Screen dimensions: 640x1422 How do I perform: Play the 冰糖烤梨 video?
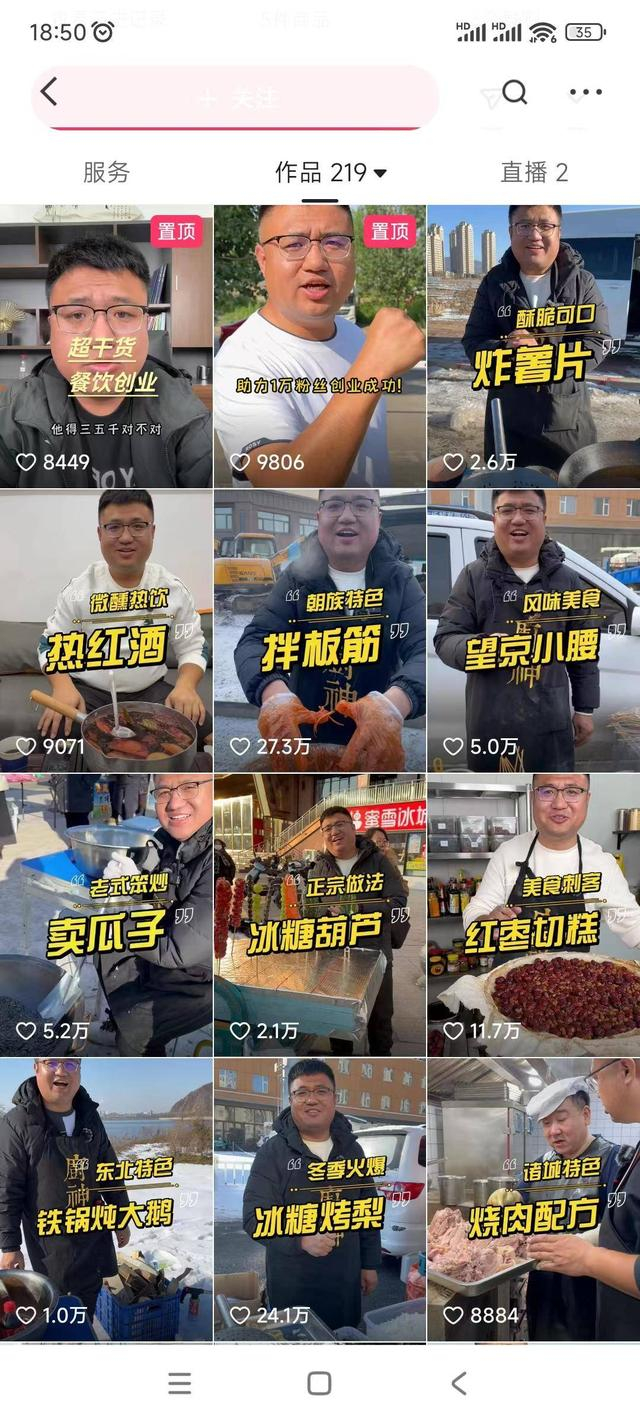[320, 1198]
